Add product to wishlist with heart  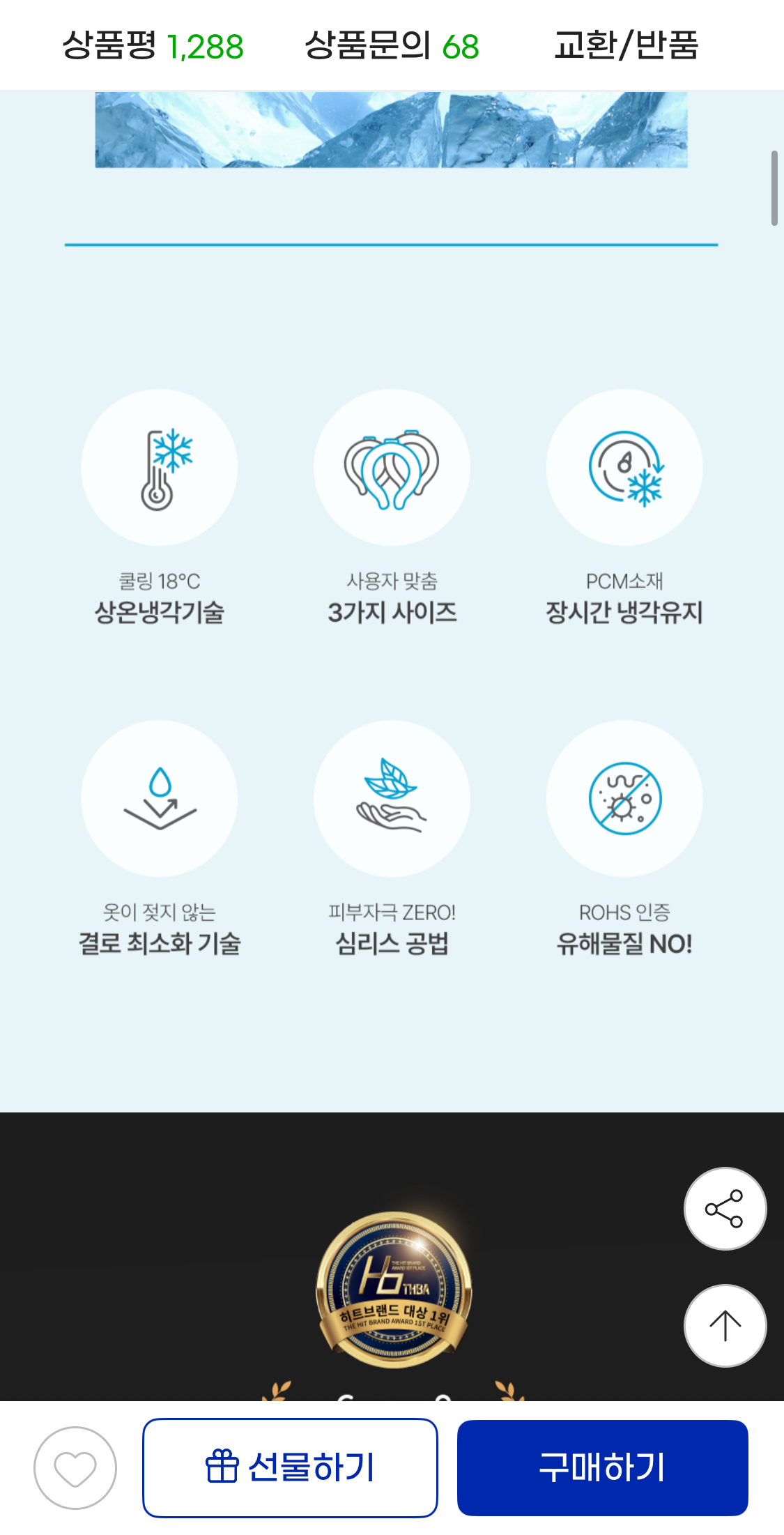(75, 1467)
